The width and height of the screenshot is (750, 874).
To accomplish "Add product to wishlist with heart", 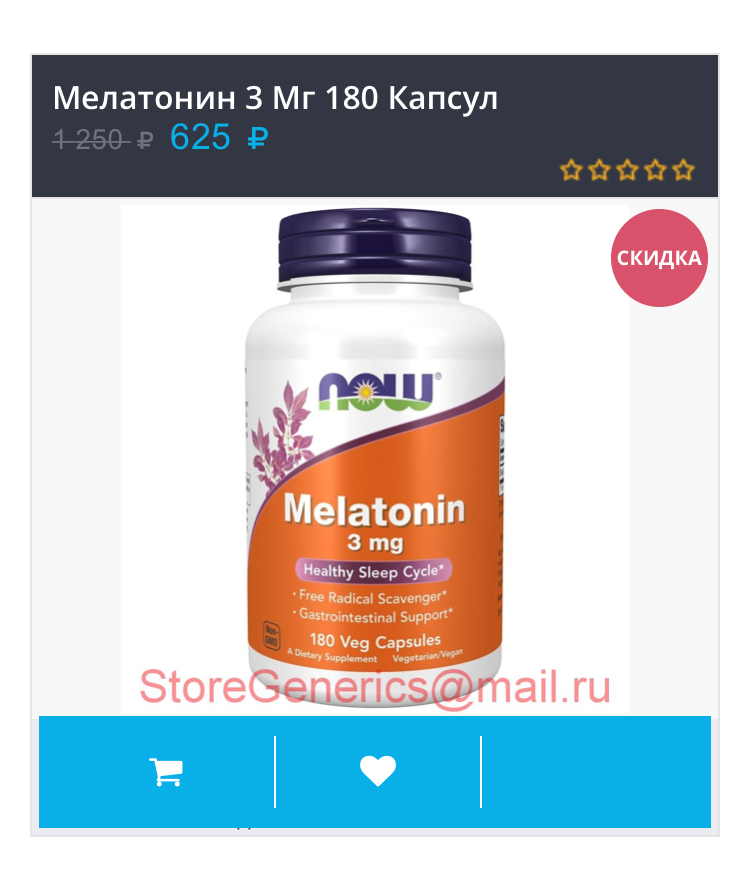I will point(378,771).
